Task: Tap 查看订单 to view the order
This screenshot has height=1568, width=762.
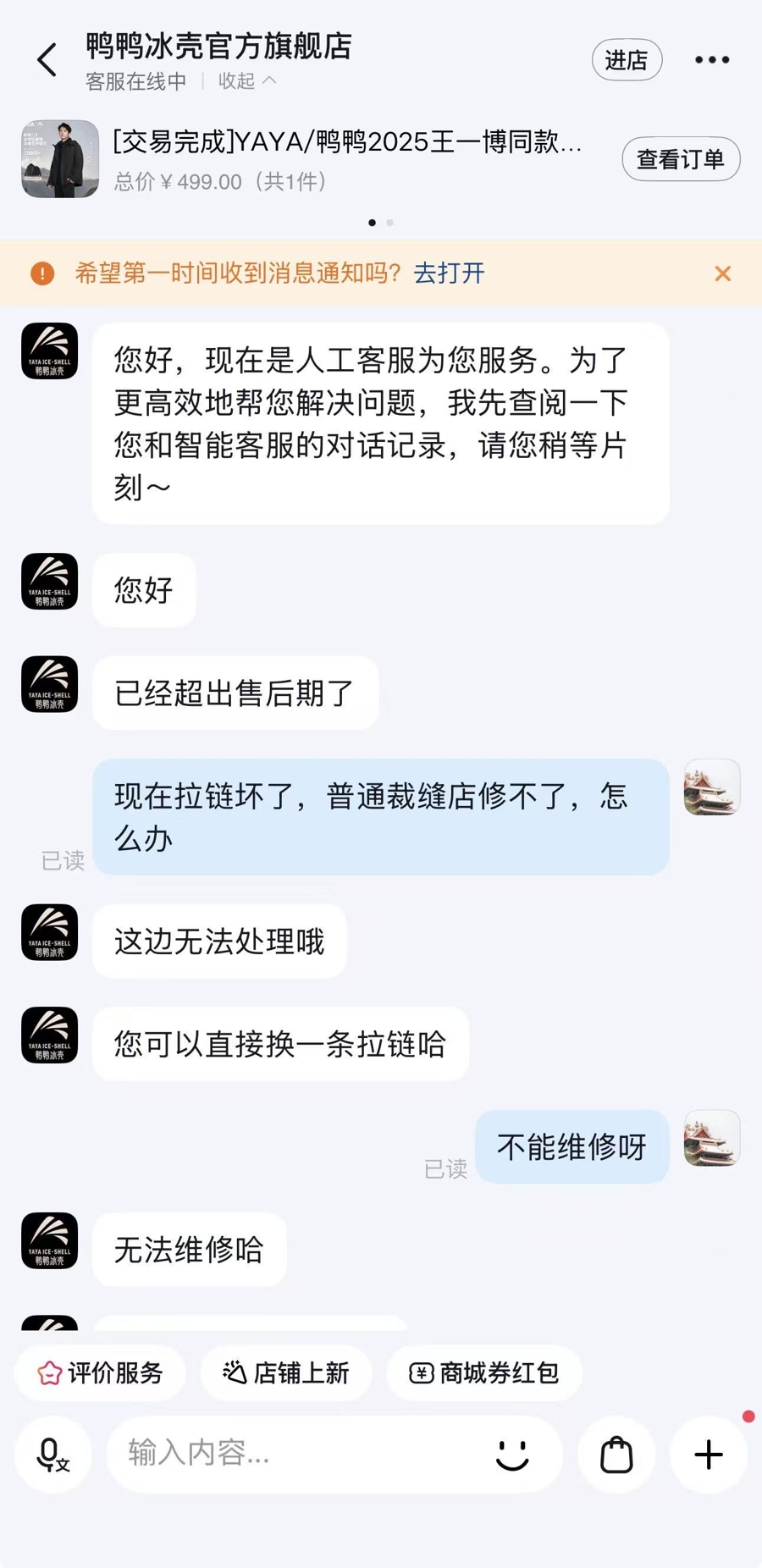Action: [680, 159]
